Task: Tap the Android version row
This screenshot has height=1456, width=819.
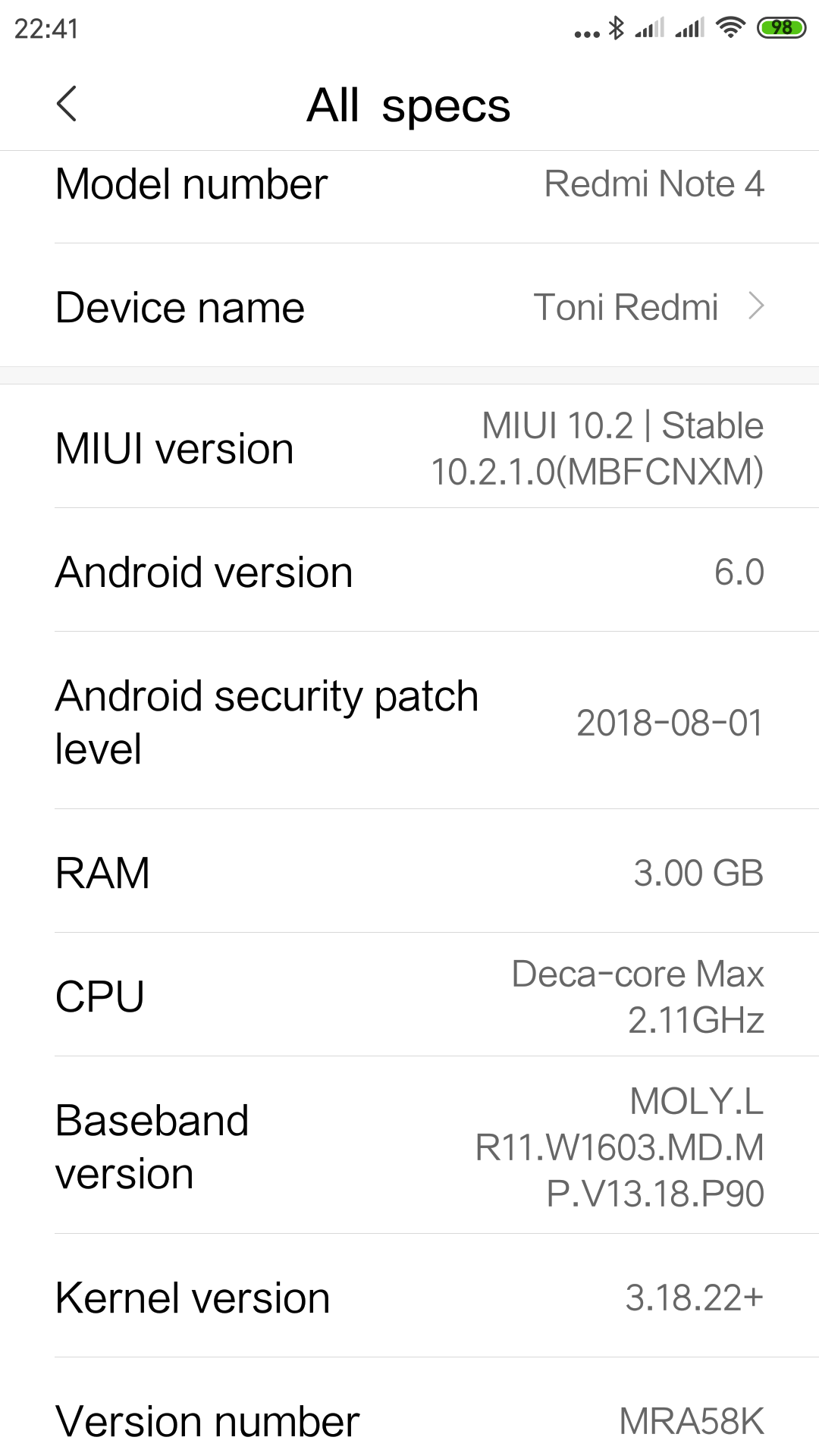Action: pos(409,571)
